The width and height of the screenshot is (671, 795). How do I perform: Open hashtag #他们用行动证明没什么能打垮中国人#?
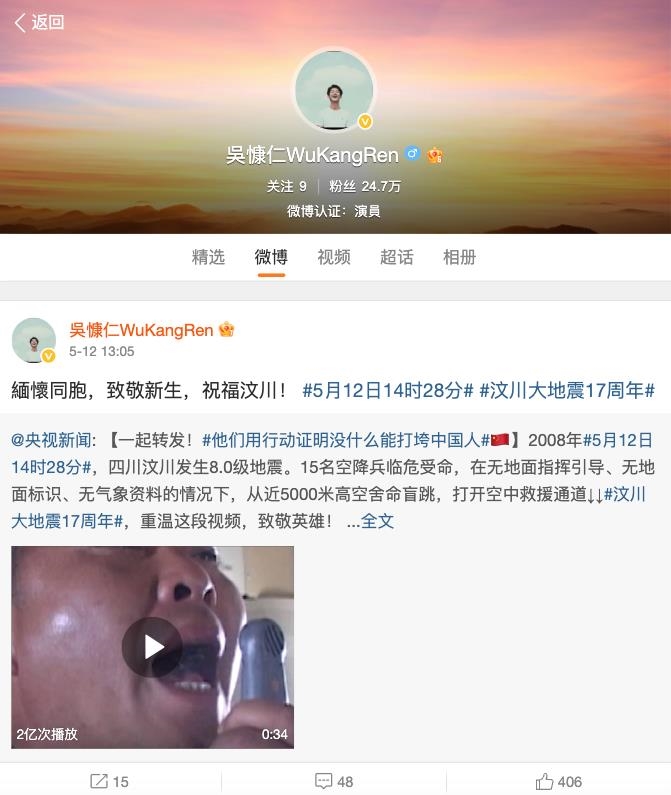[x=345, y=440]
